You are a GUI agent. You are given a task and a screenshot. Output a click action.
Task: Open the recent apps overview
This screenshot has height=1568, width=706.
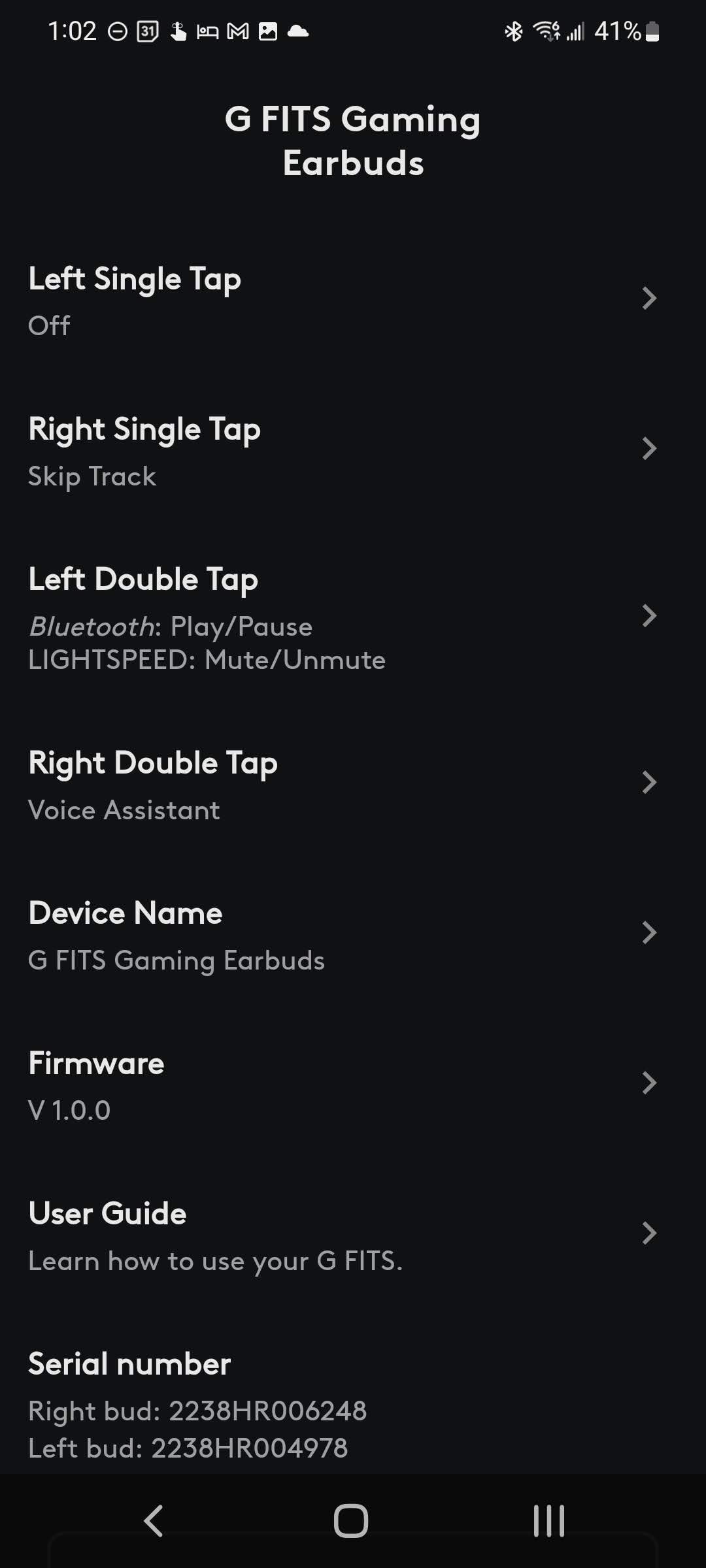pos(549,1520)
